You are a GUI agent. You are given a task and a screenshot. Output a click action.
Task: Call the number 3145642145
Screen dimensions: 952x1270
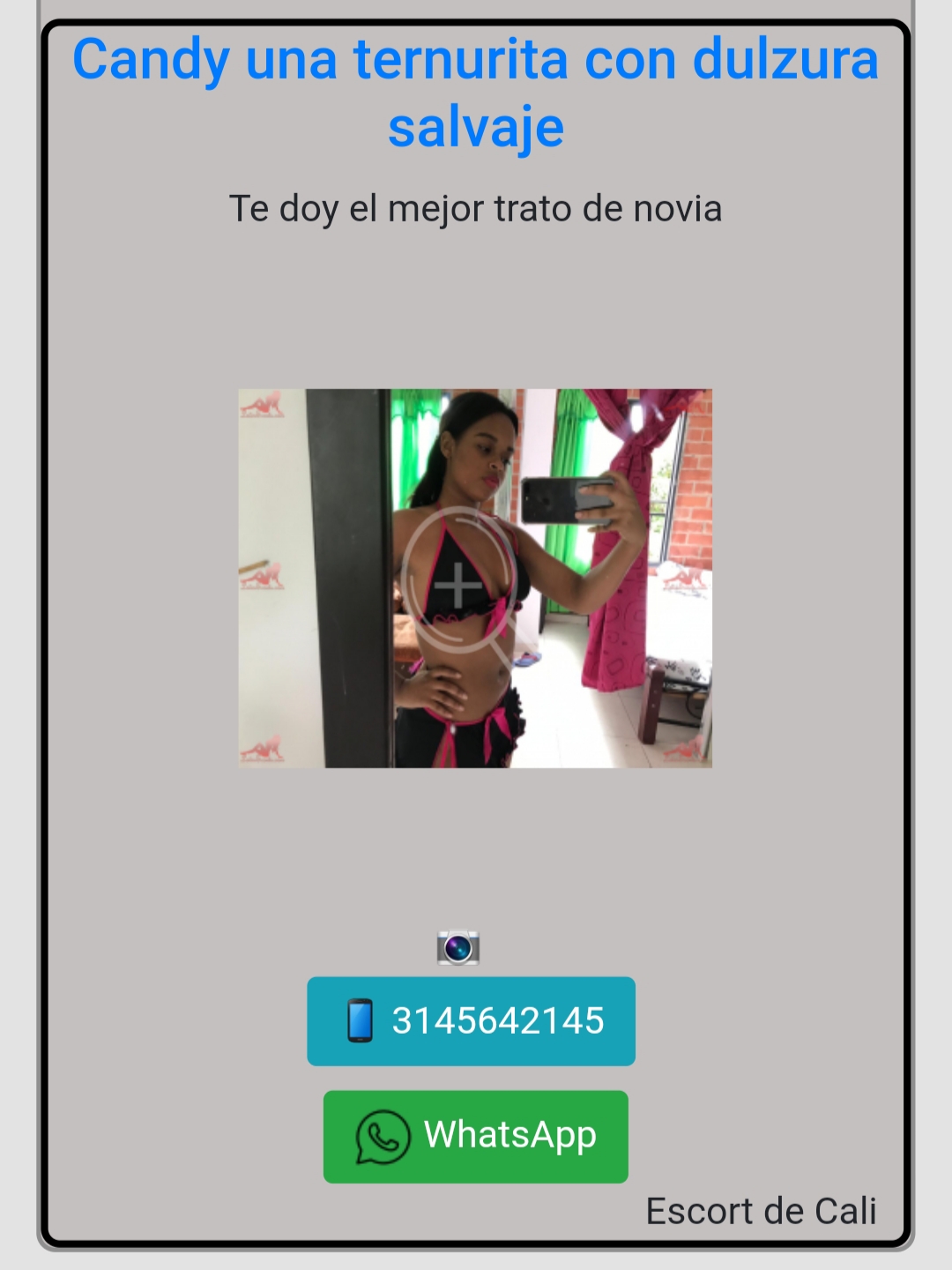click(471, 1021)
